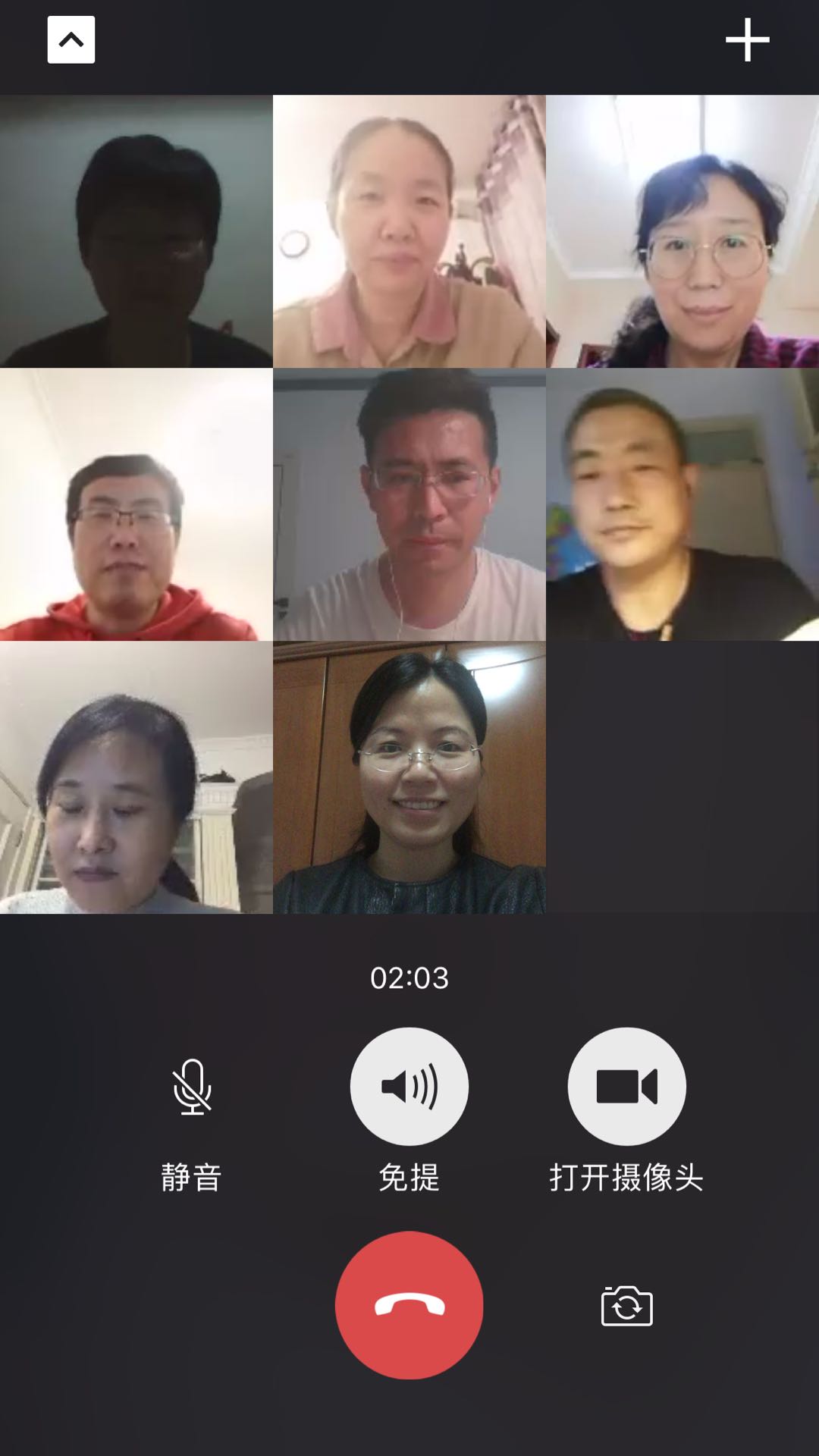This screenshot has width=819, height=1456.
Task: Enlarge the video of the man in the red hoodie
Action: [136, 504]
